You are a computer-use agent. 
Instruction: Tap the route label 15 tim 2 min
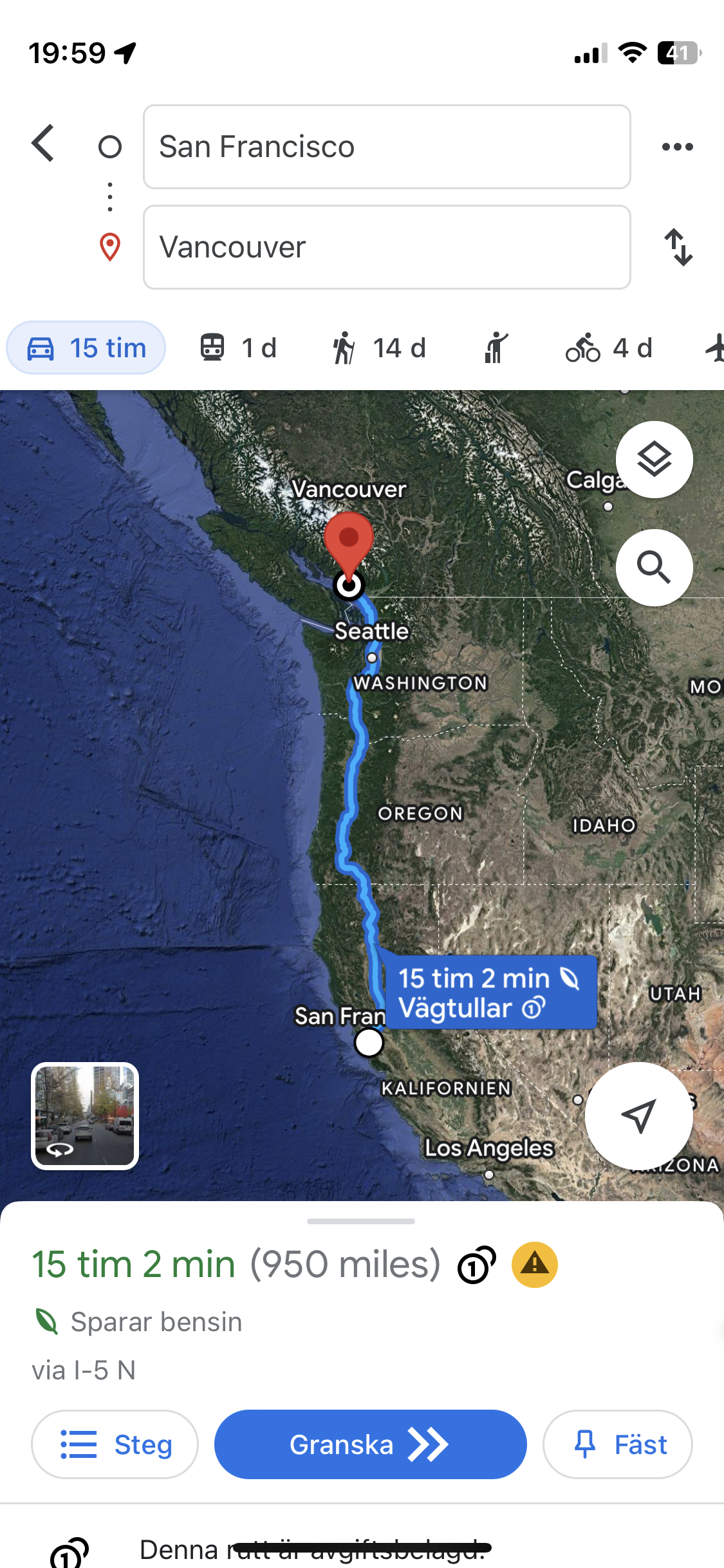(489, 993)
